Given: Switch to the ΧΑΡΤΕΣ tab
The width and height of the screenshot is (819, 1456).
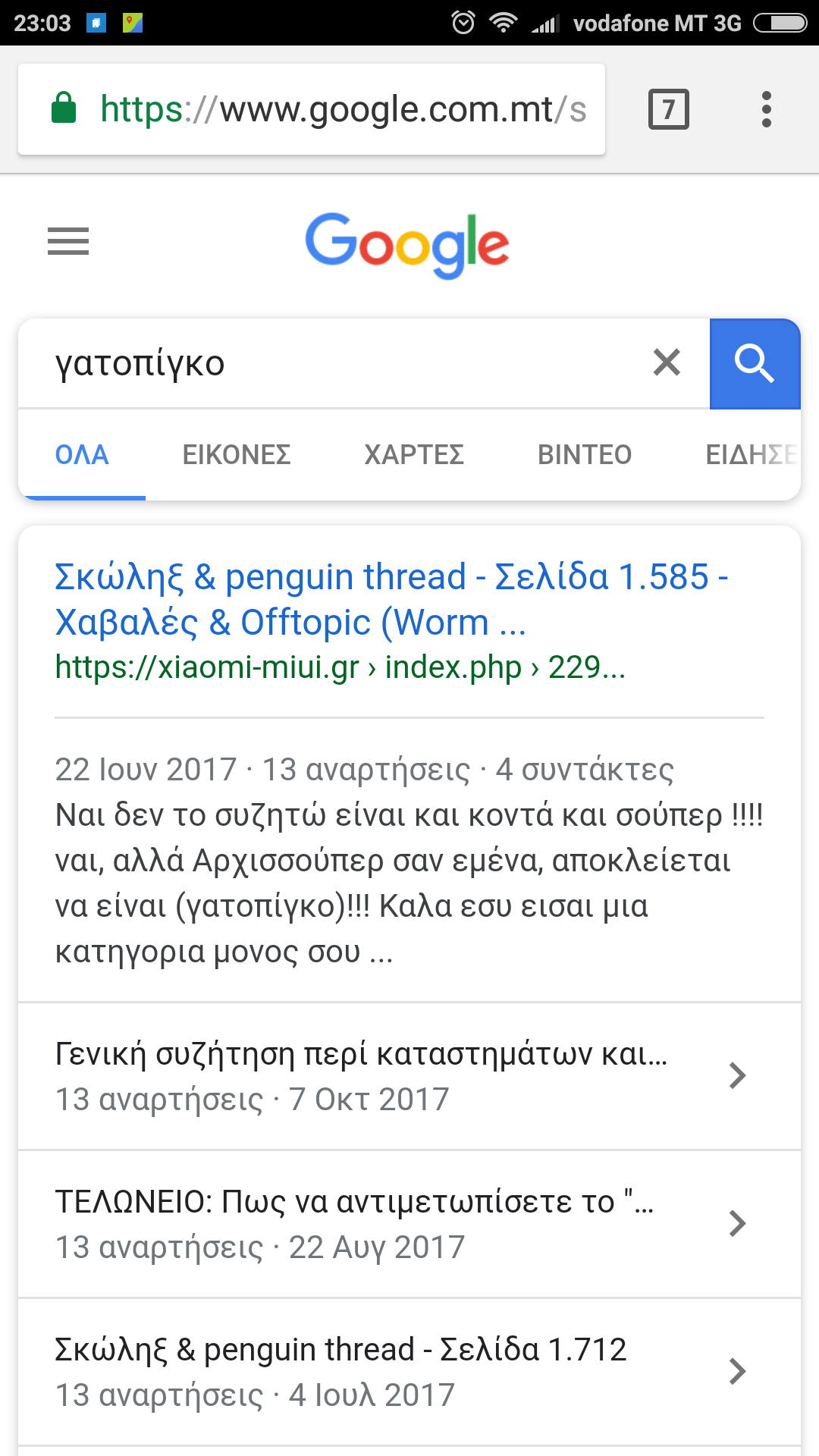Looking at the screenshot, I should [x=414, y=455].
